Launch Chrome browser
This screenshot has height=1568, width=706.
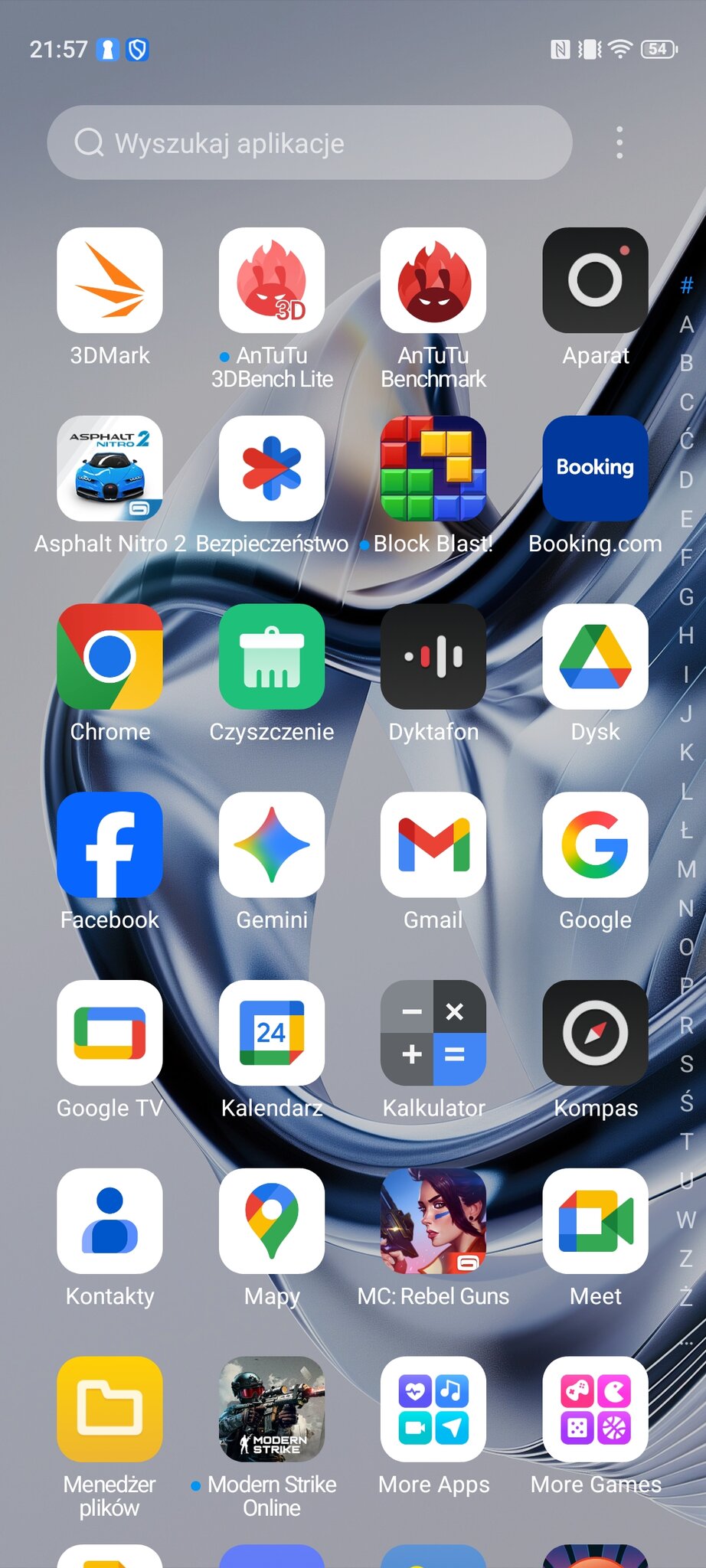tap(109, 657)
